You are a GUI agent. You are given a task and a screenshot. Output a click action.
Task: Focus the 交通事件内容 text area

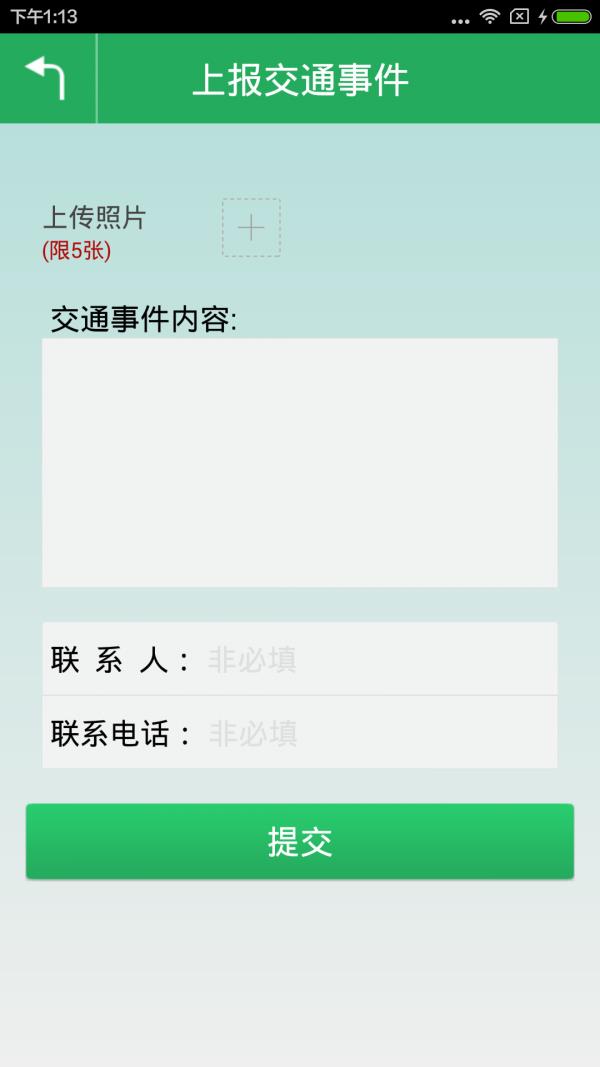299,462
